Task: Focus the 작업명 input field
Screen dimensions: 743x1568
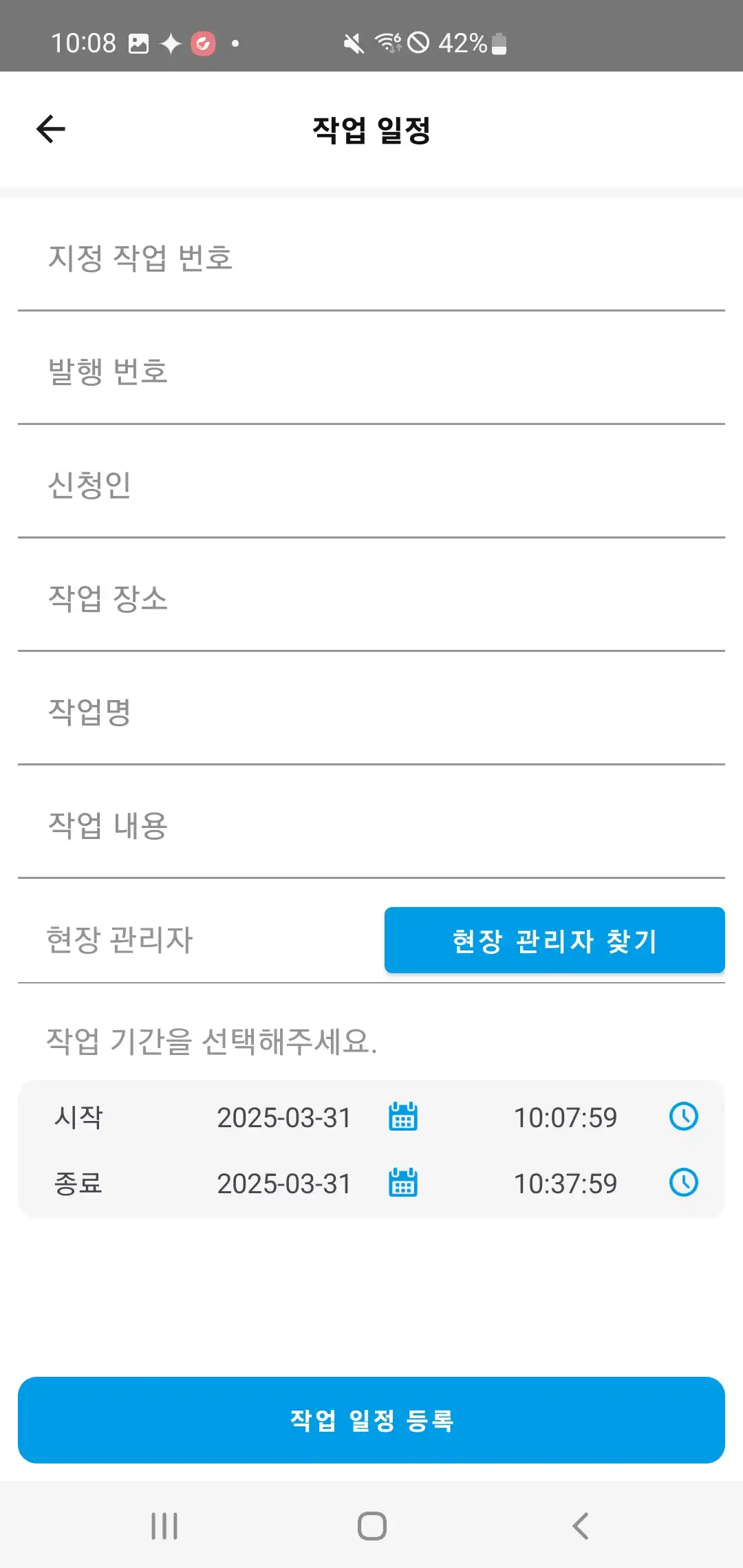Action: click(x=371, y=712)
